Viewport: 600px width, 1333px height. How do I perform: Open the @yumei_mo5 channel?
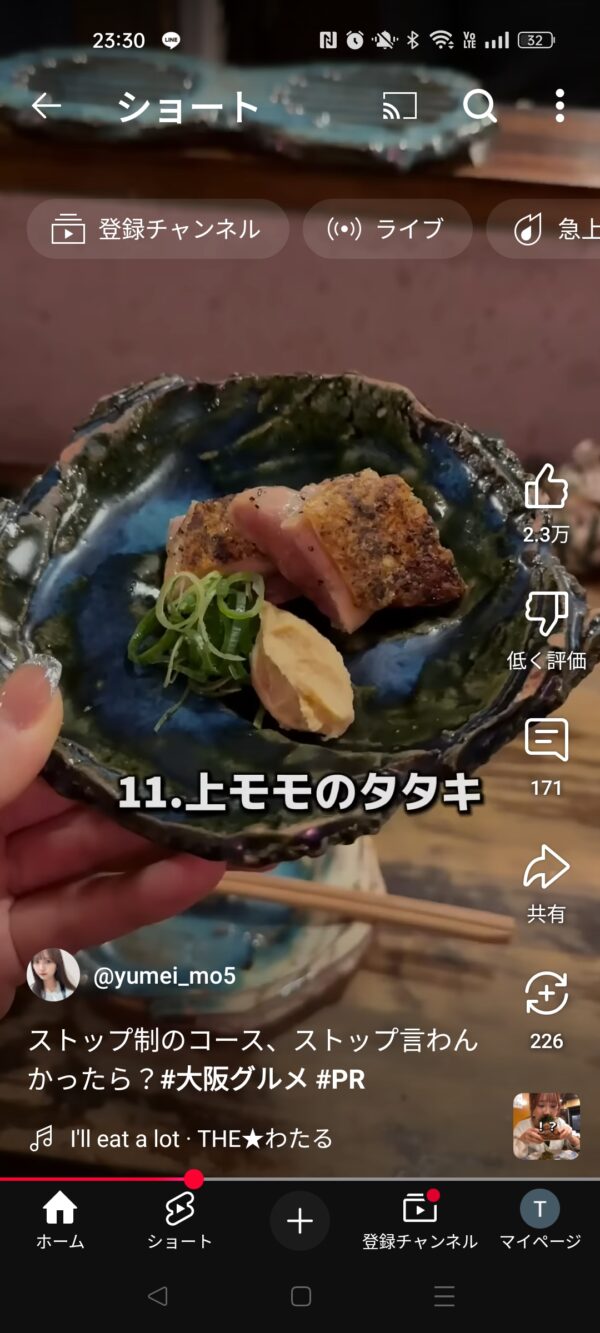click(164, 976)
